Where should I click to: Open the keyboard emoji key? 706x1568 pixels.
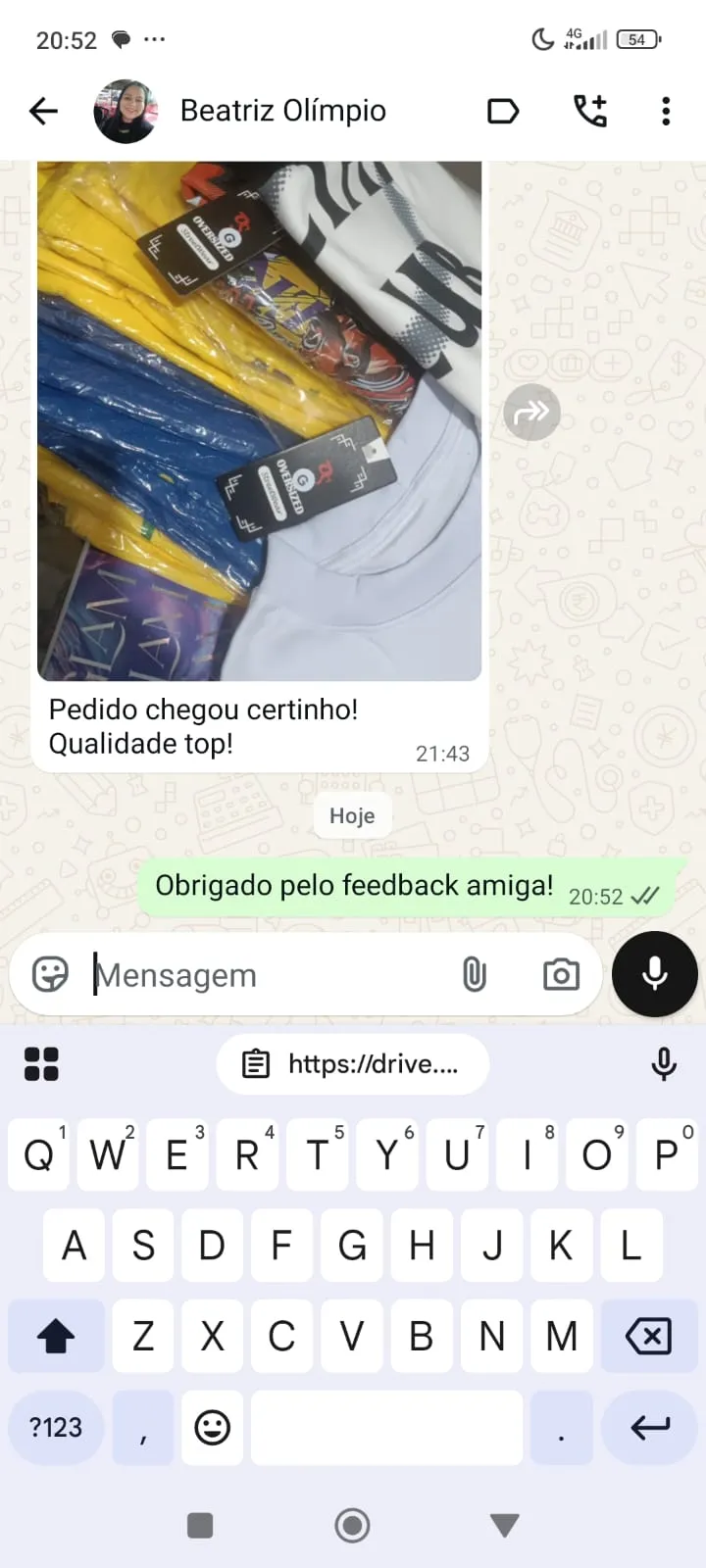click(x=213, y=1427)
